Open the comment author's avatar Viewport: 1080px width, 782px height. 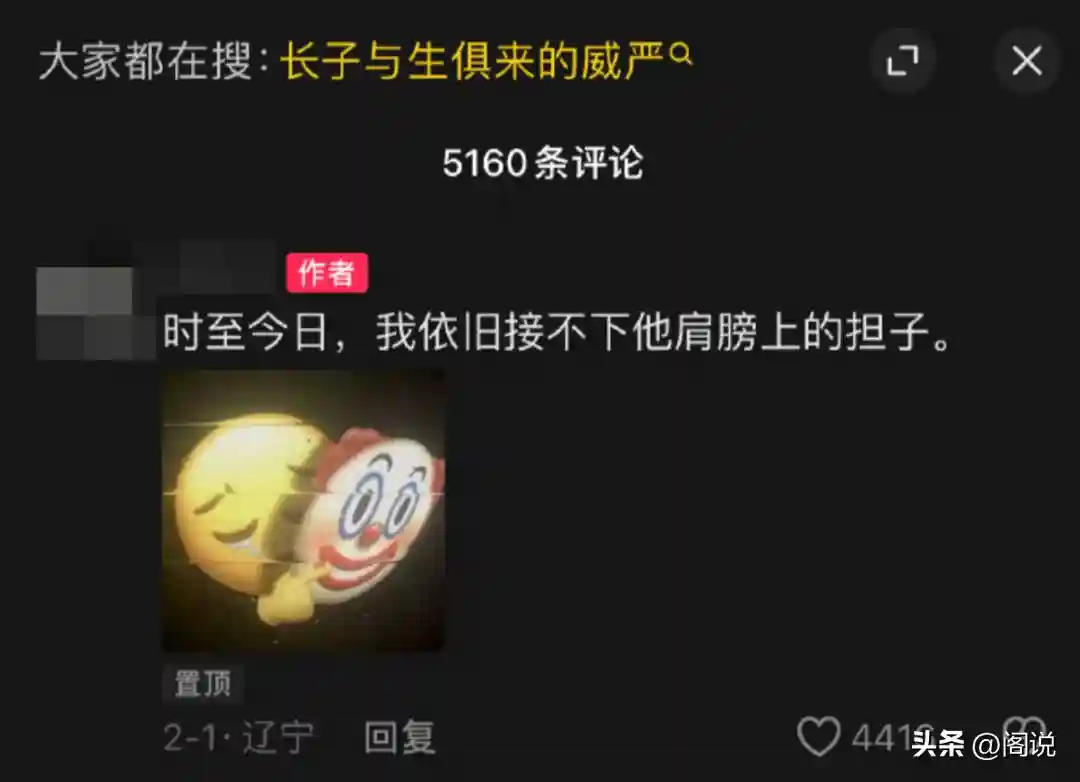click(83, 312)
